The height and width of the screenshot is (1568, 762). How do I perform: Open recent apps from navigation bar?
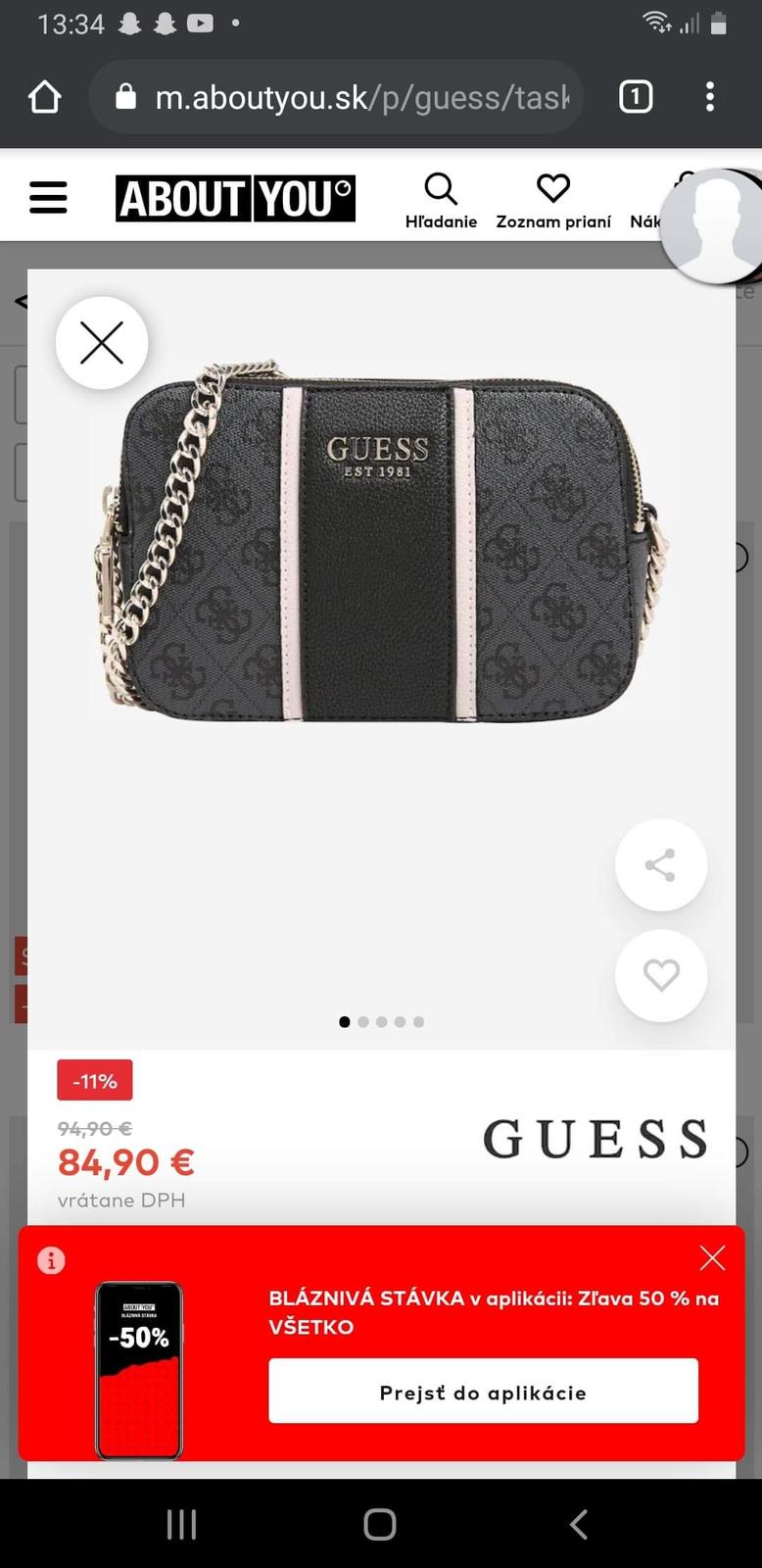pyautogui.click(x=181, y=1524)
